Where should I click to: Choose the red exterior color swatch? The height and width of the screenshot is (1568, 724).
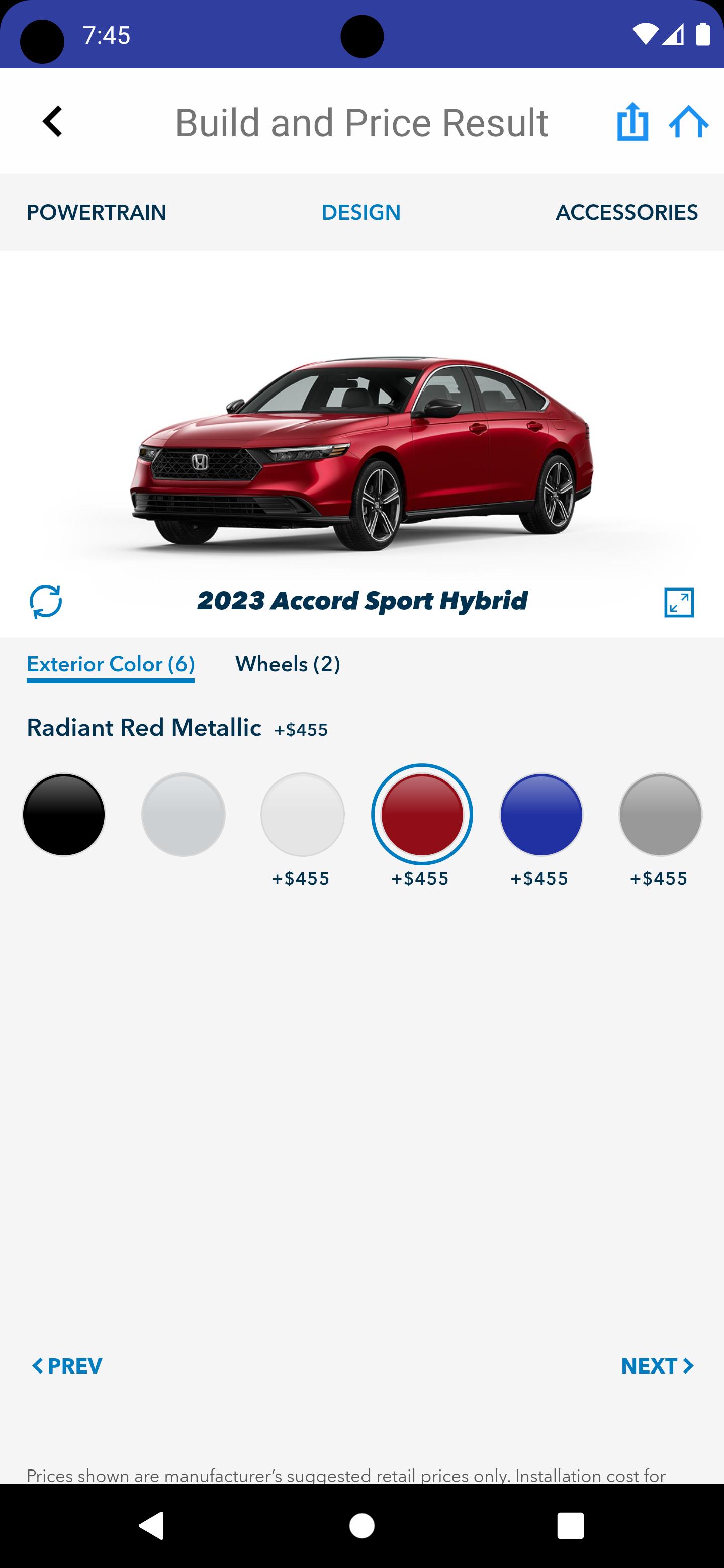tap(422, 815)
